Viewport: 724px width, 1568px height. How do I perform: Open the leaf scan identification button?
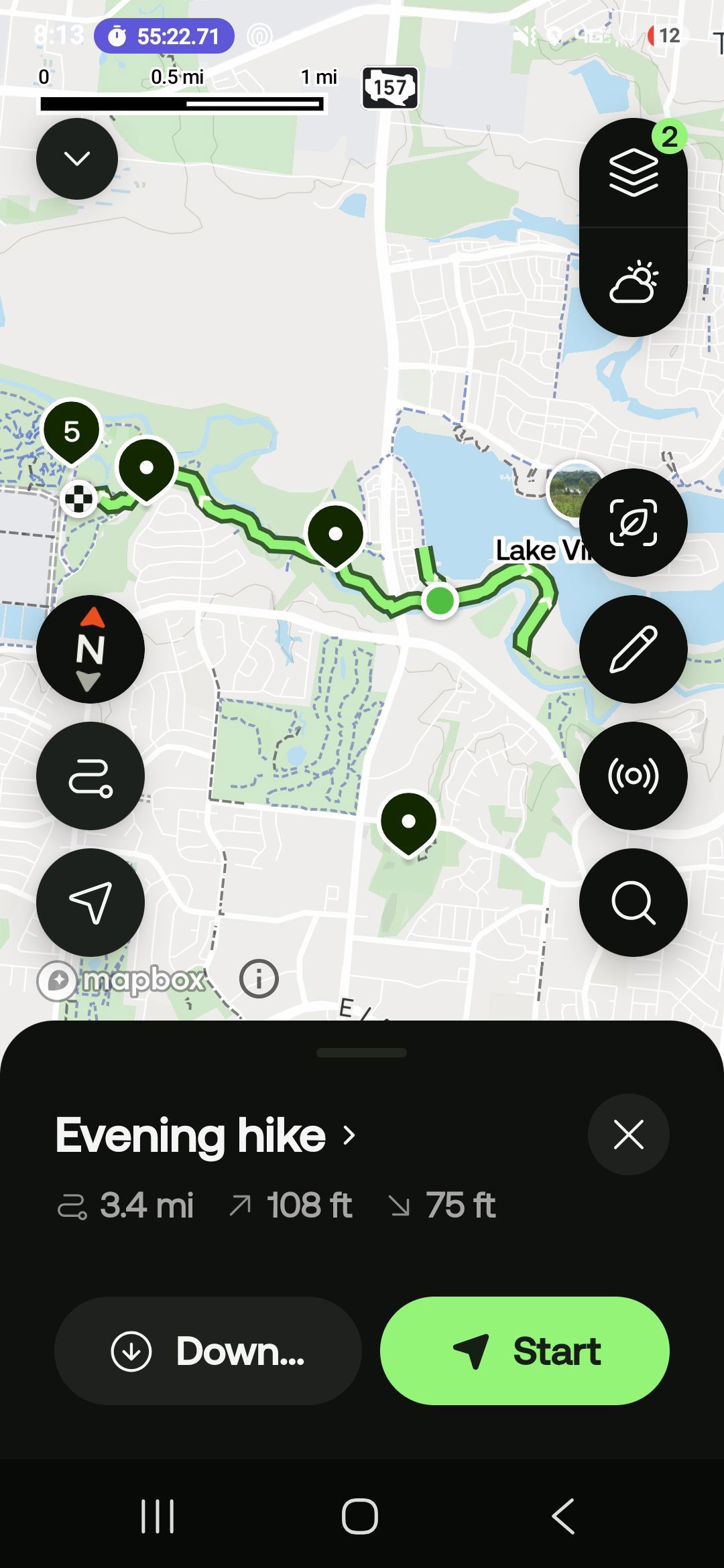point(633,523)
